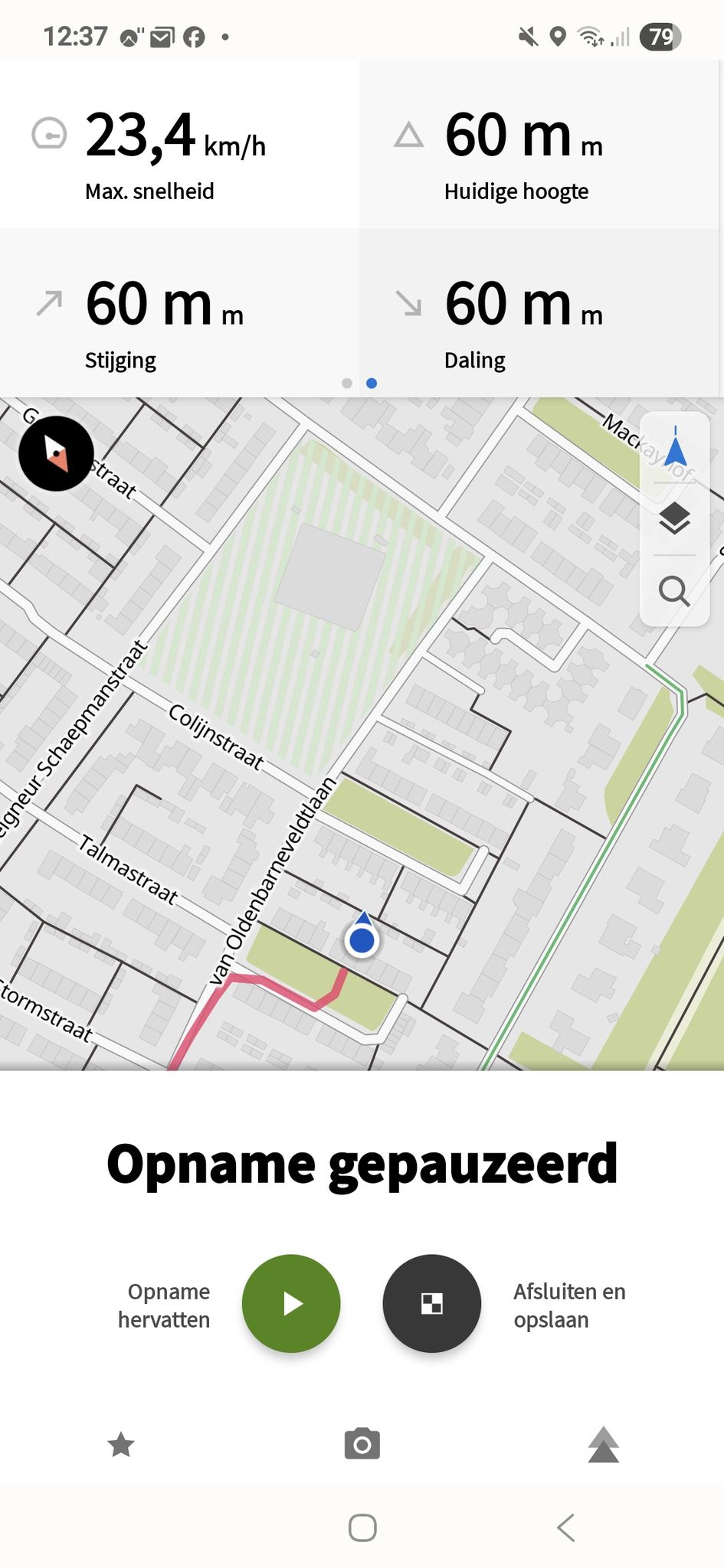Open the Huidige hoogte stat tile

point(542,144)
